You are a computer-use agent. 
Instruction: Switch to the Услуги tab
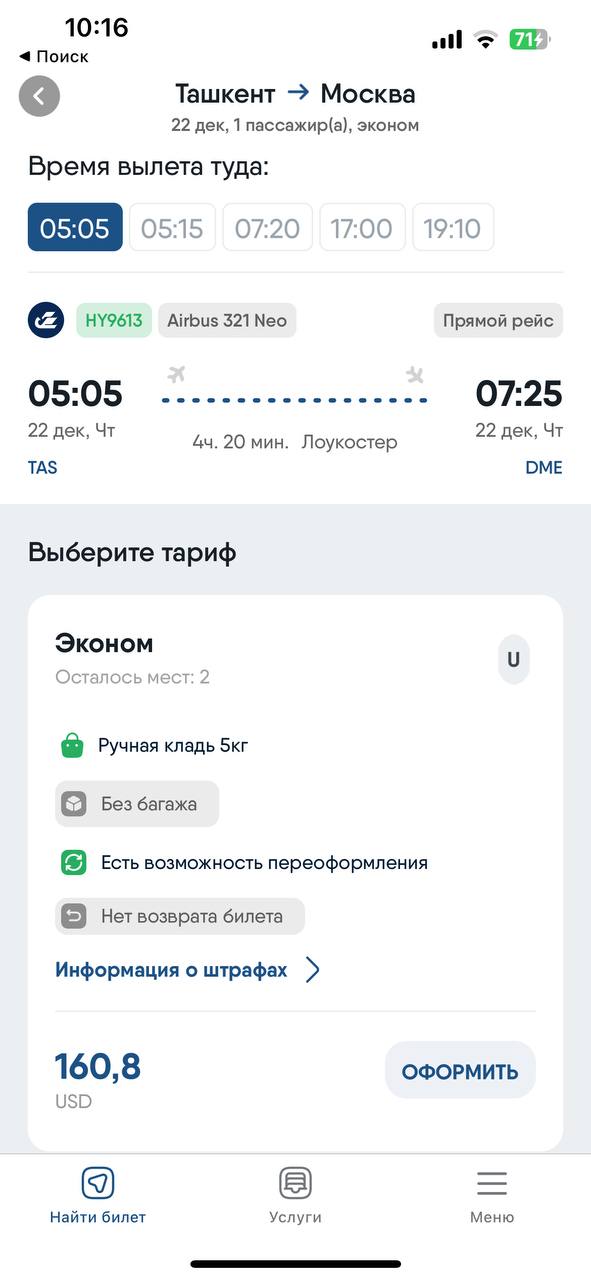[x=295, y=1196]
